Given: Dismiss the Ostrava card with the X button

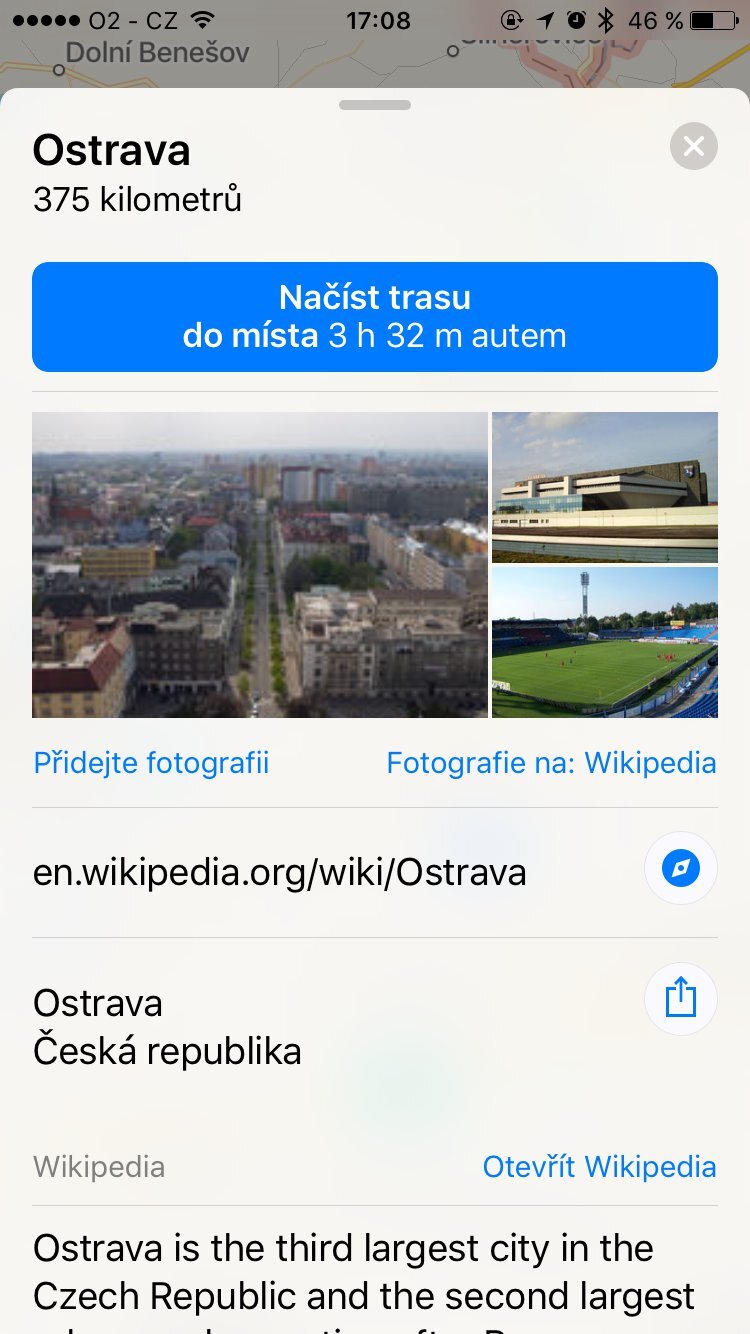Looking at the screenshot, I should click(x=693, y=146).
